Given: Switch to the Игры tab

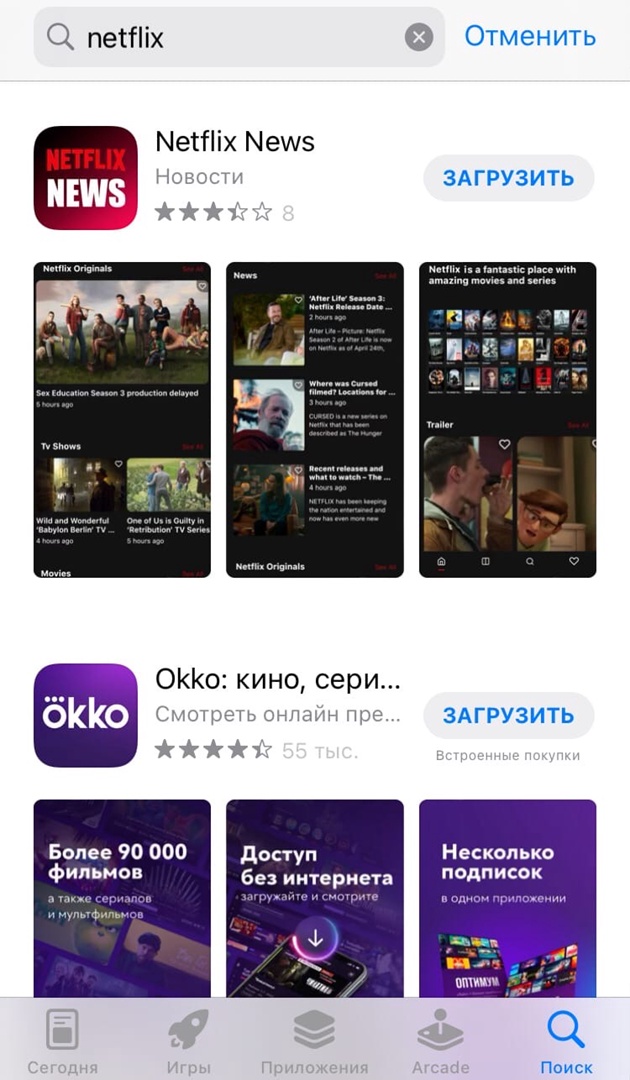Looking at the screenshot, I should (x=188, y=1040).
